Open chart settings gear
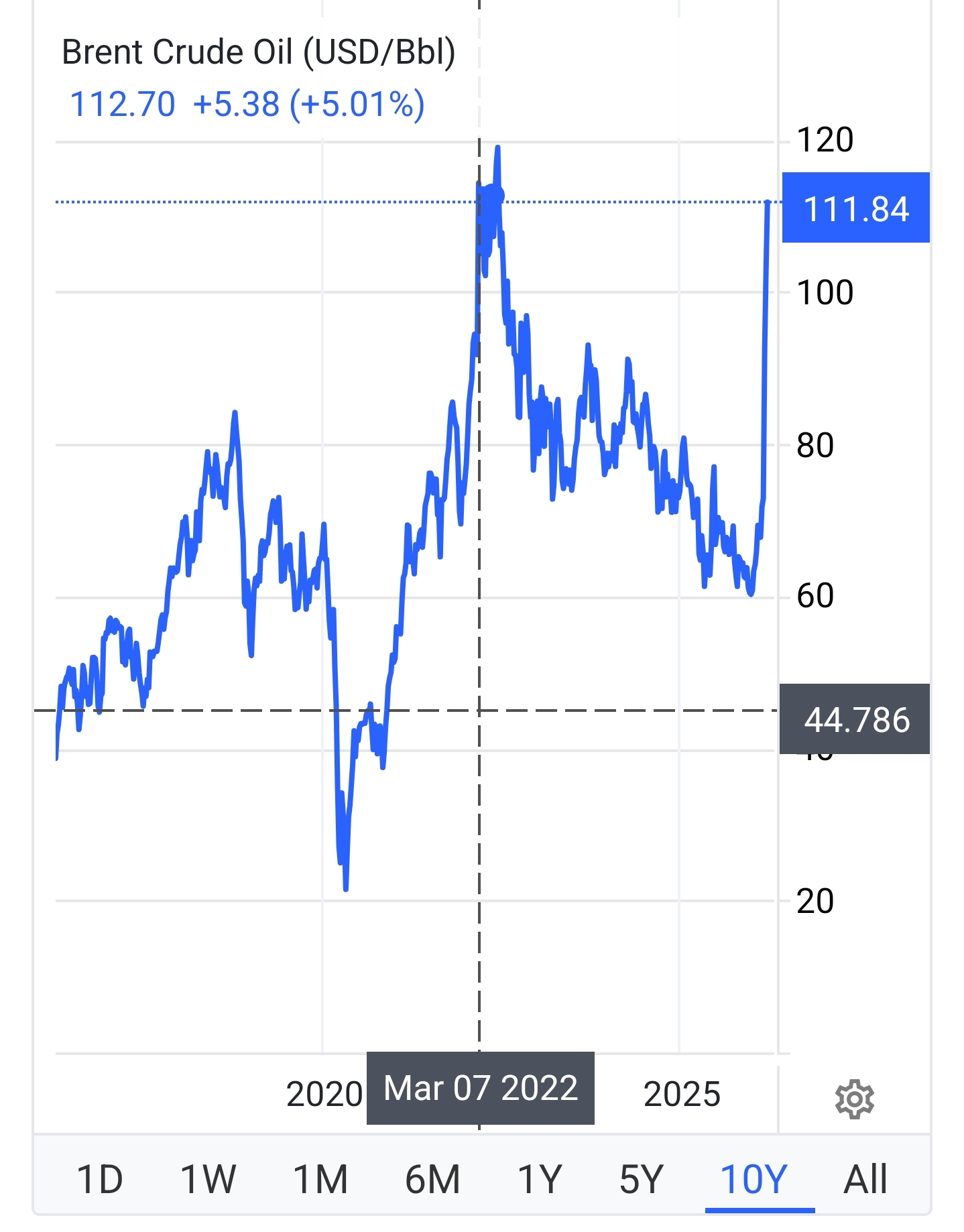This screenshot has height=1232, width=964. pyautogui.click(x=854, y=1099)
